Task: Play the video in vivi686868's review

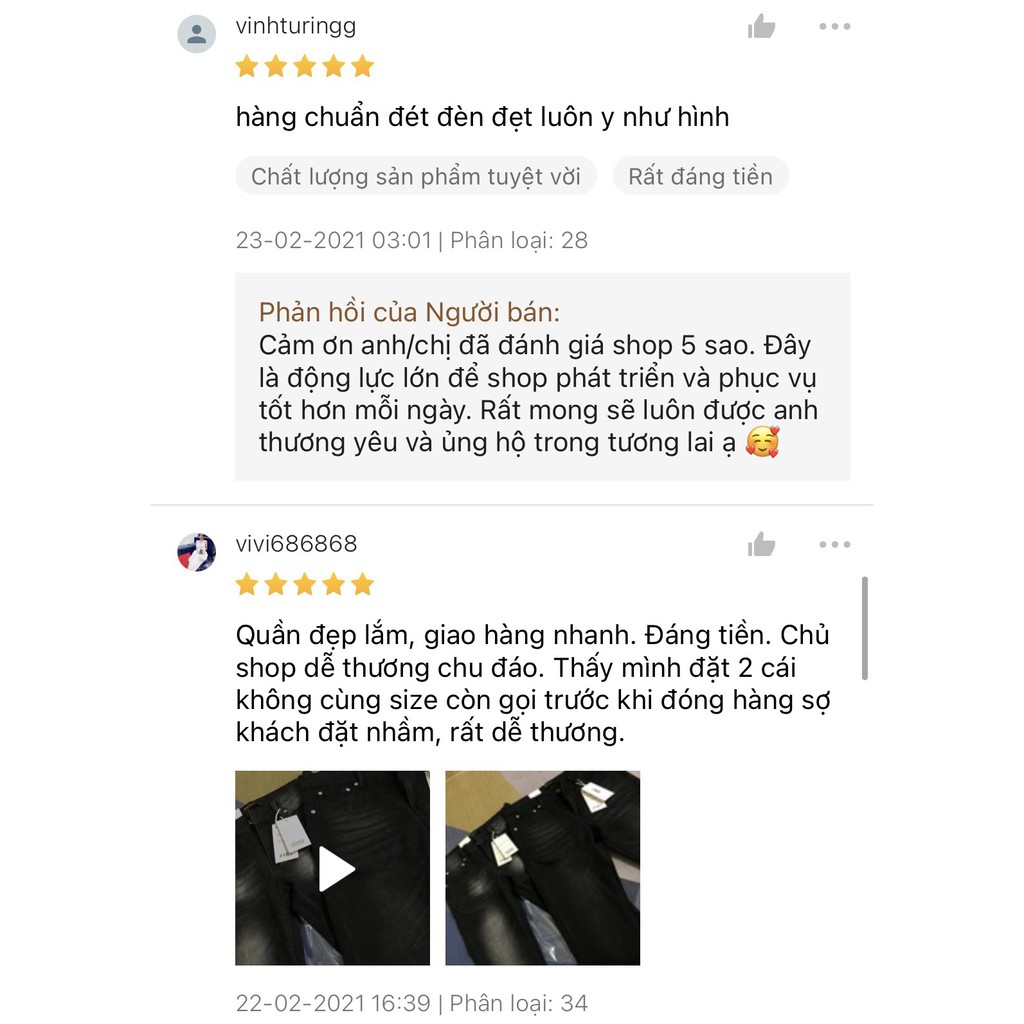Action: [333, 868]
